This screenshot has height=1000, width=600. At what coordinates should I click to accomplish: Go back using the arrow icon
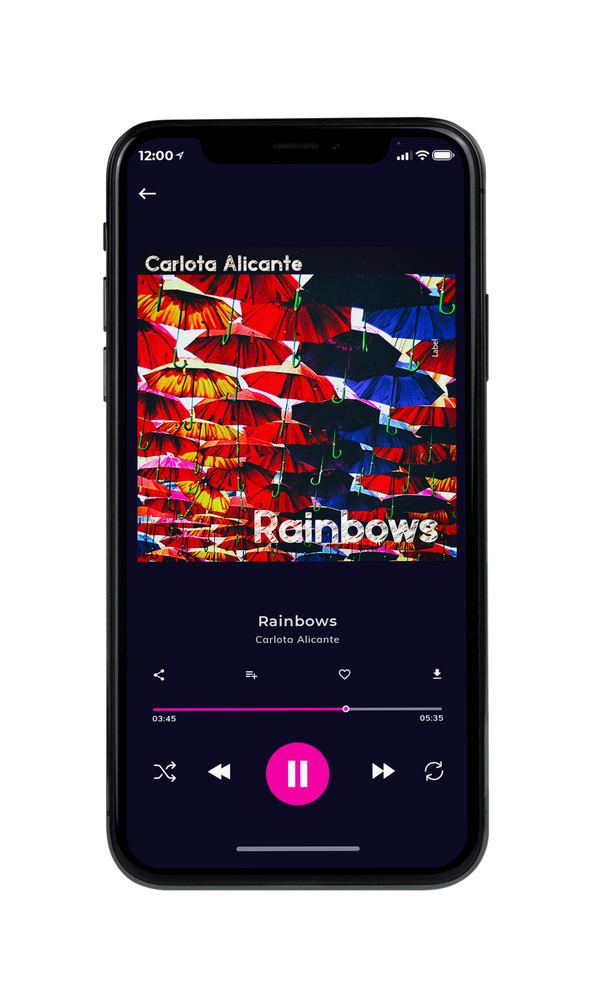pos(147,194)
